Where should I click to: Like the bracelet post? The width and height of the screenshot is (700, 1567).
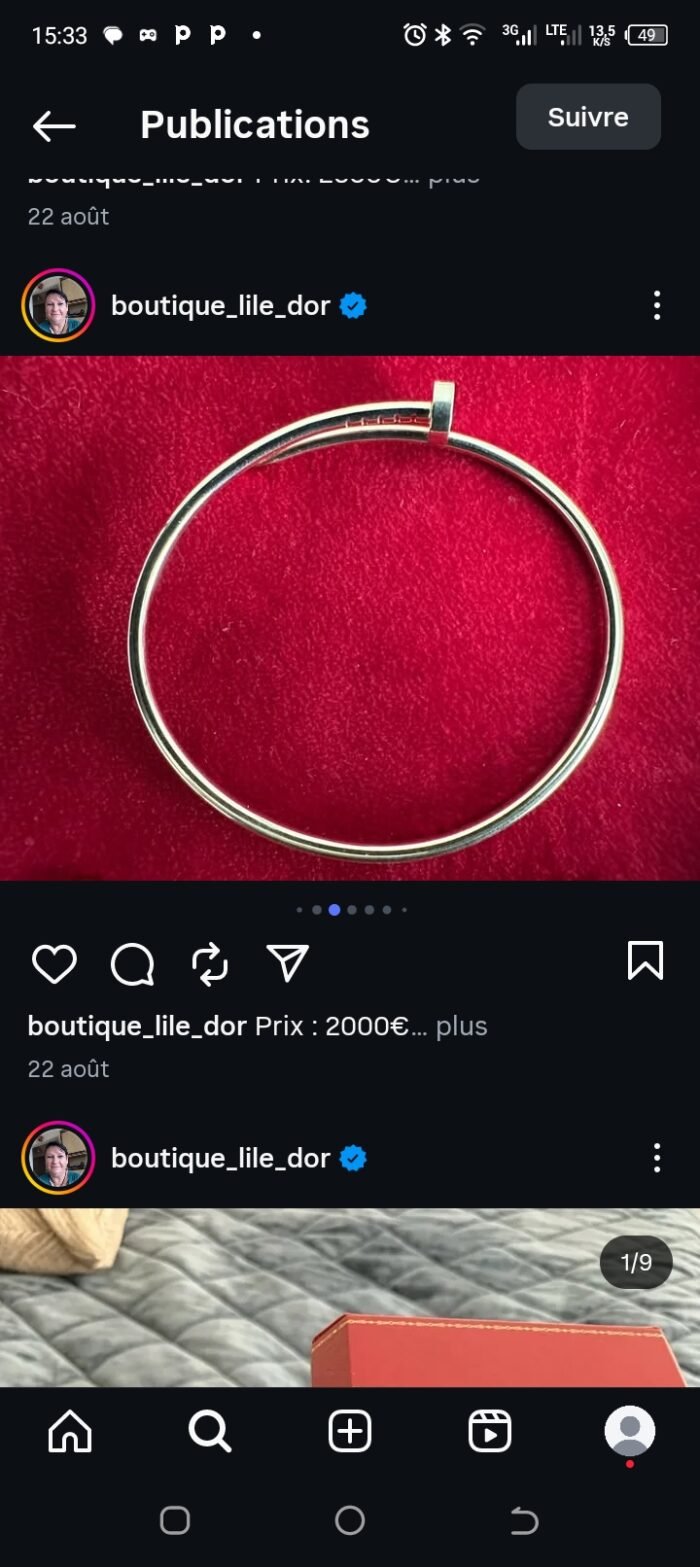tap(54, 964)
